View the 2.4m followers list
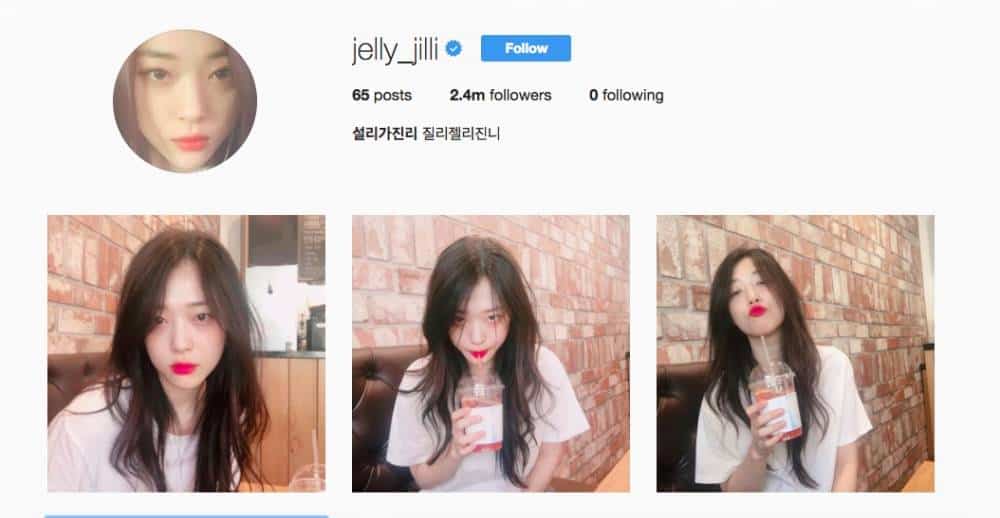This screenshot has height=518, width=1000. (x=500, y=96)
